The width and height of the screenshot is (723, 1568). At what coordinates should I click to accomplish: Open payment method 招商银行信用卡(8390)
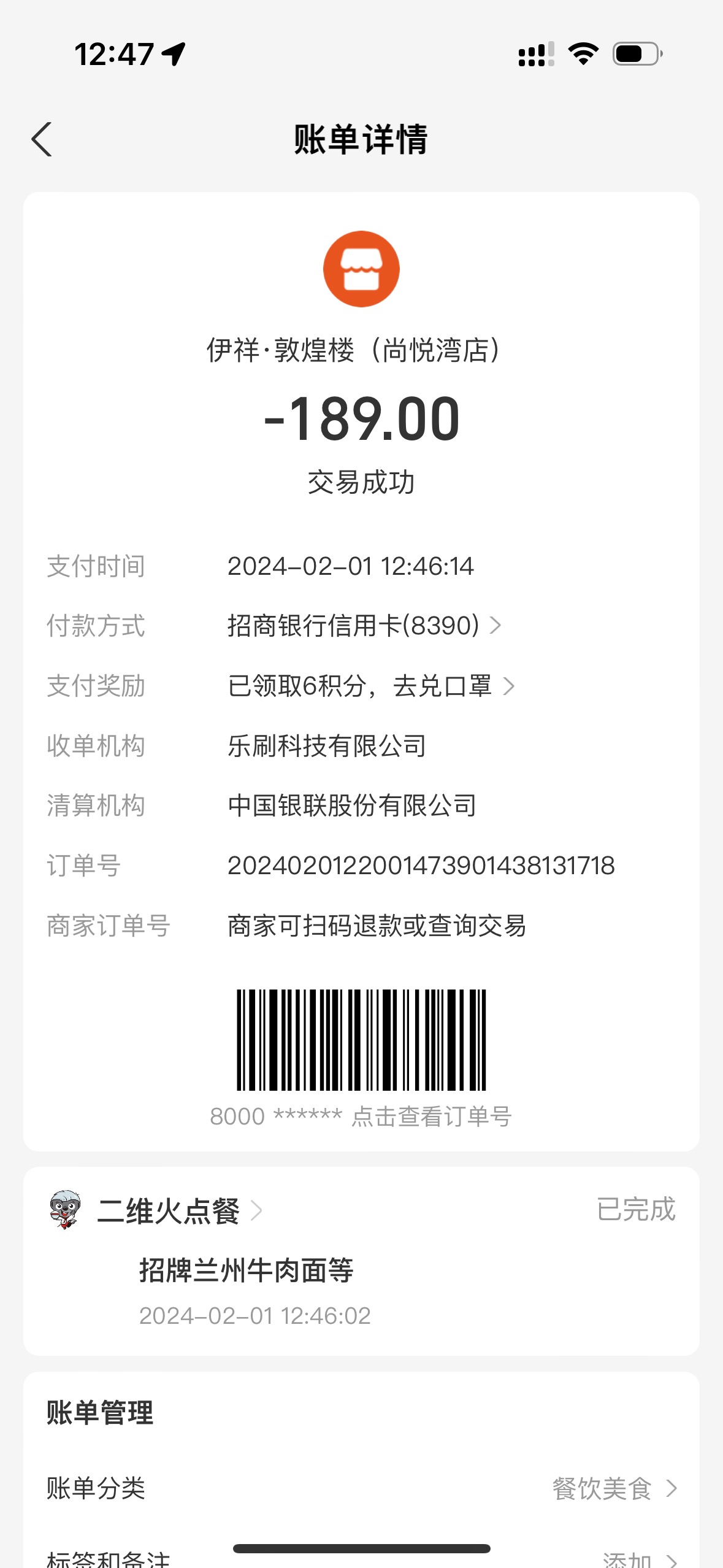click(x=365, y=626)
